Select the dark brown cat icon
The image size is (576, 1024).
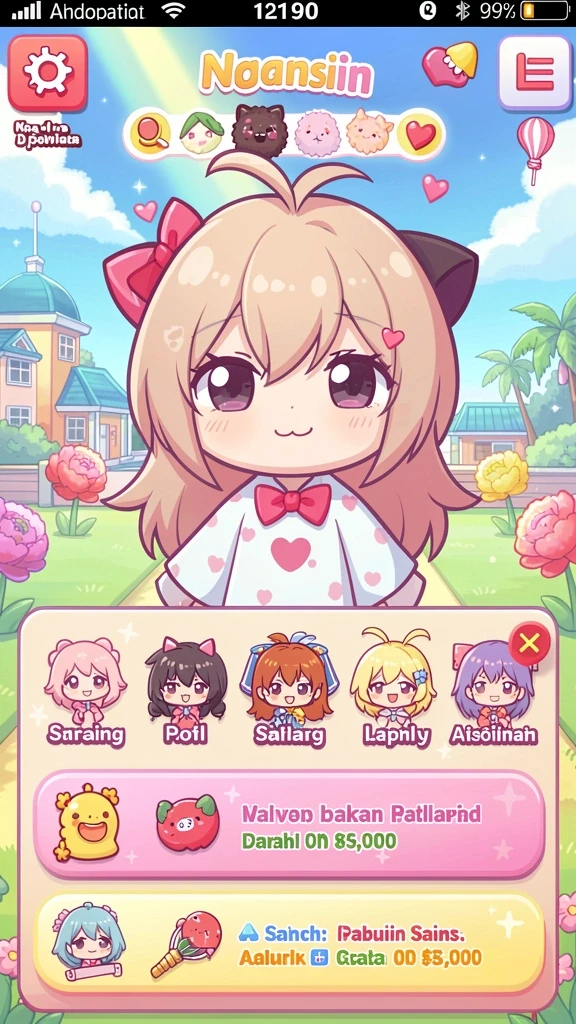(x=259, y=130)
